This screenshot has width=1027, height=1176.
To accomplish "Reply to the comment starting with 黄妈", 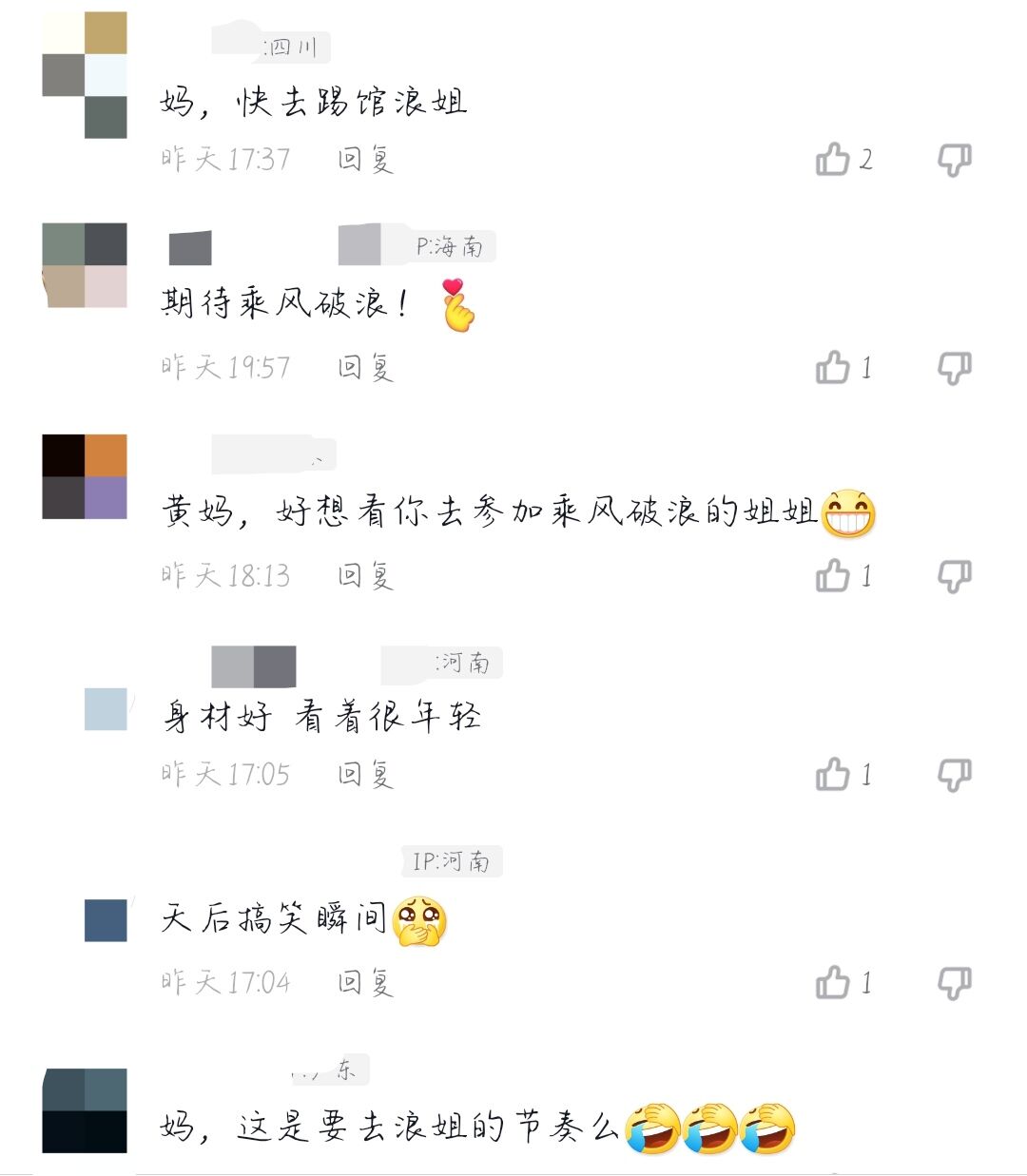I will click(x=365, y=576).
